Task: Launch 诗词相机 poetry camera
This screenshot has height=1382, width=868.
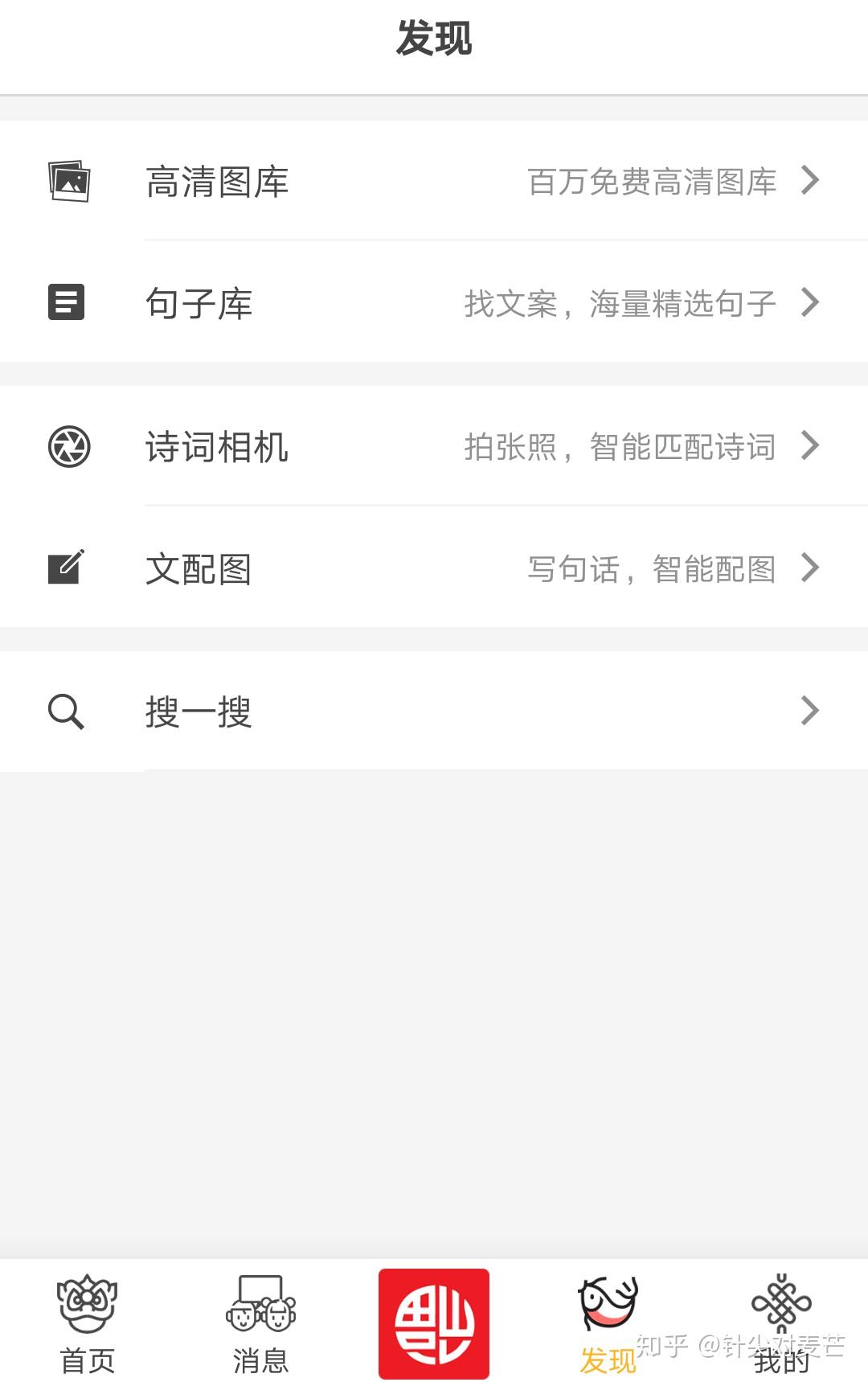Action: [434, 446]
